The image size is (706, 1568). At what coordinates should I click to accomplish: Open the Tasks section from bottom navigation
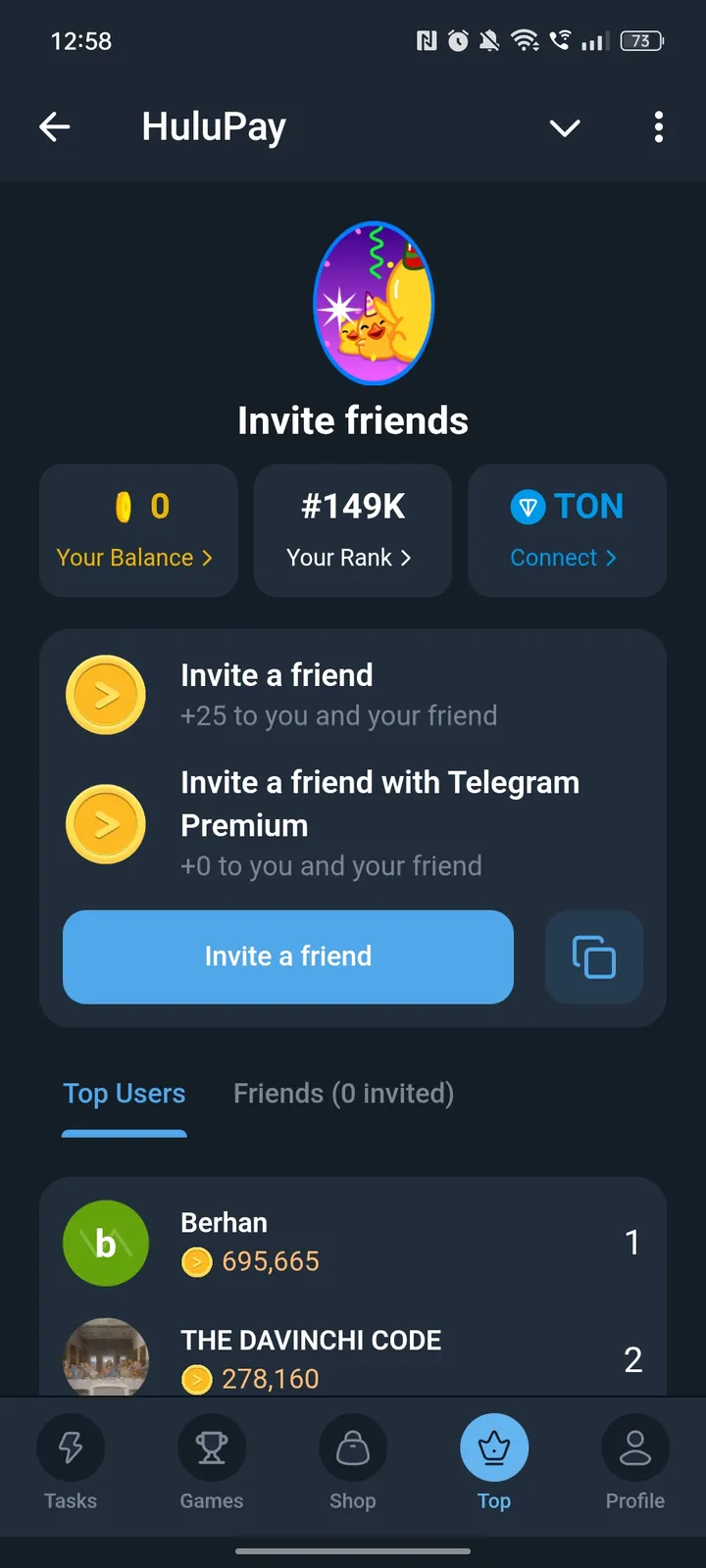coord(70,1465)
